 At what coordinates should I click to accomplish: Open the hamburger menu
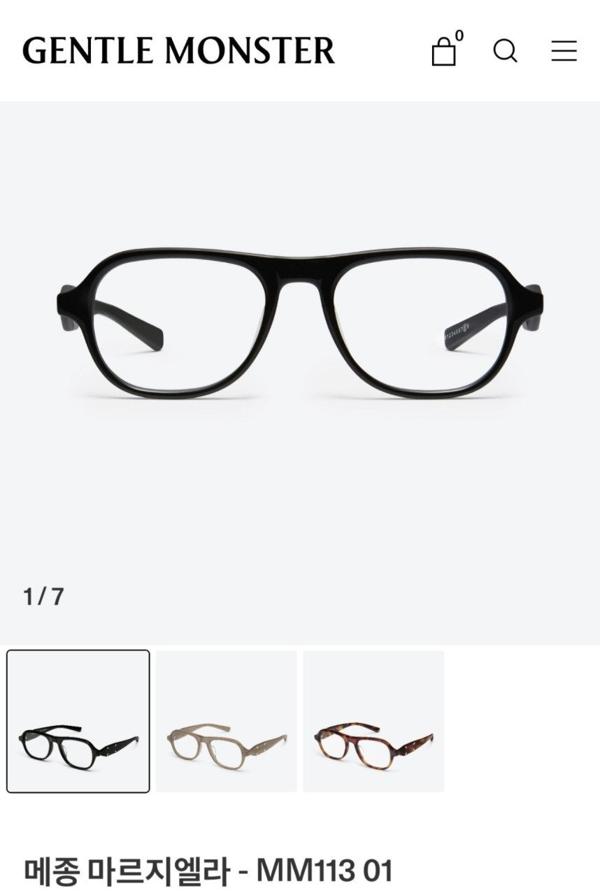[x=564, y=51]
